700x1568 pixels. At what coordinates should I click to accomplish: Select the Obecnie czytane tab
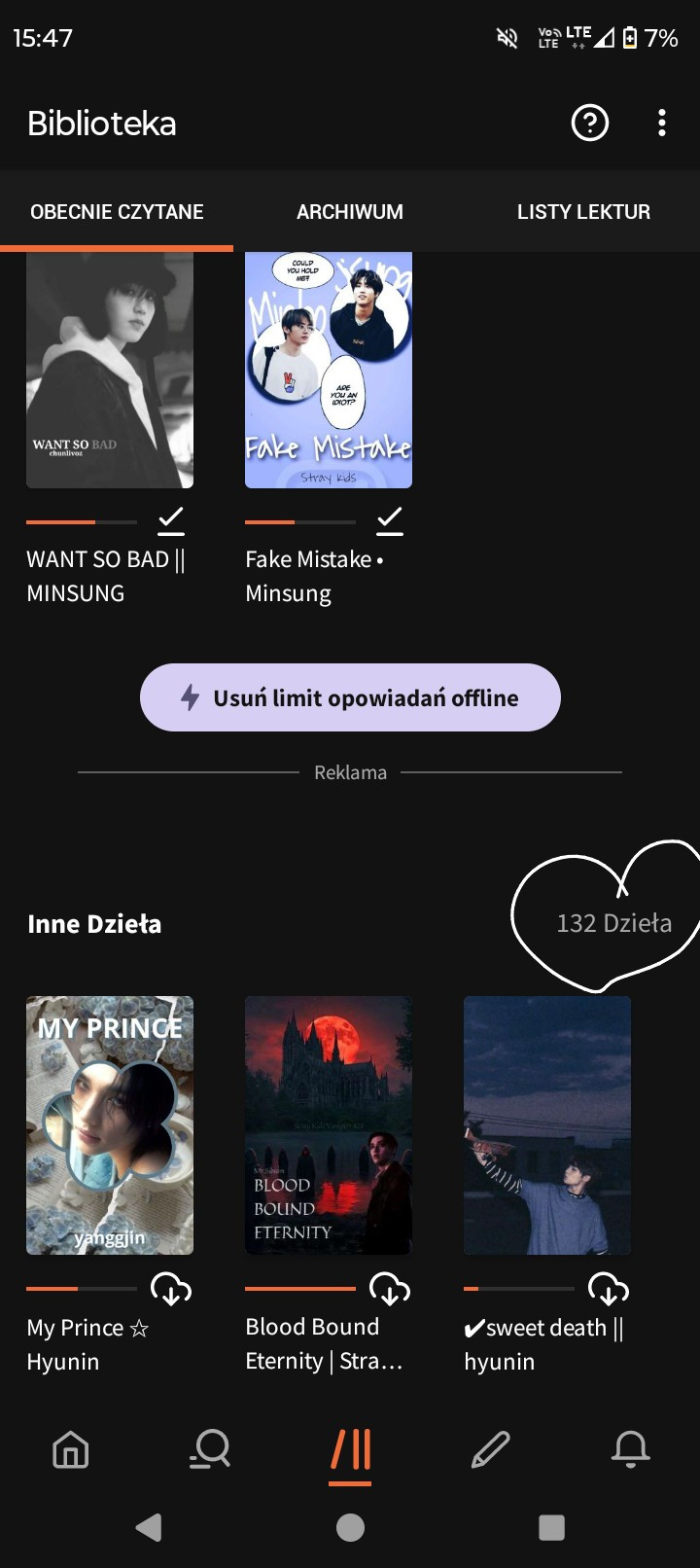[117, 212]
